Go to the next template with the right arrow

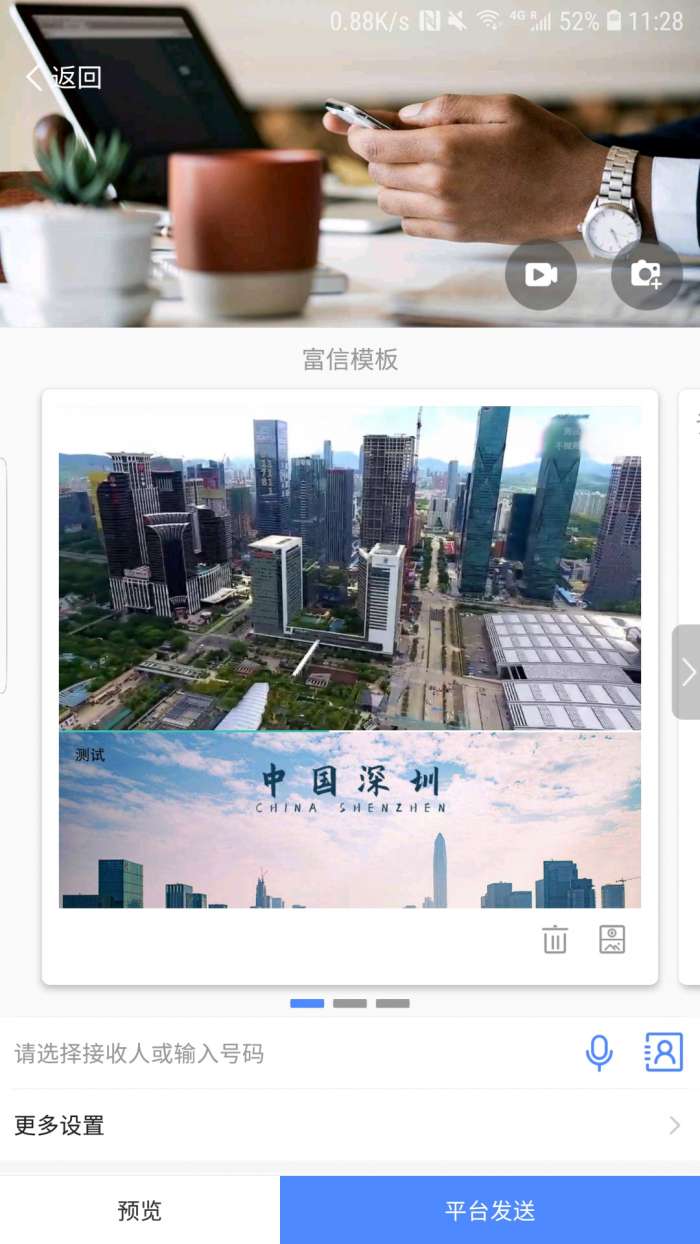click(x=687, y=672)
